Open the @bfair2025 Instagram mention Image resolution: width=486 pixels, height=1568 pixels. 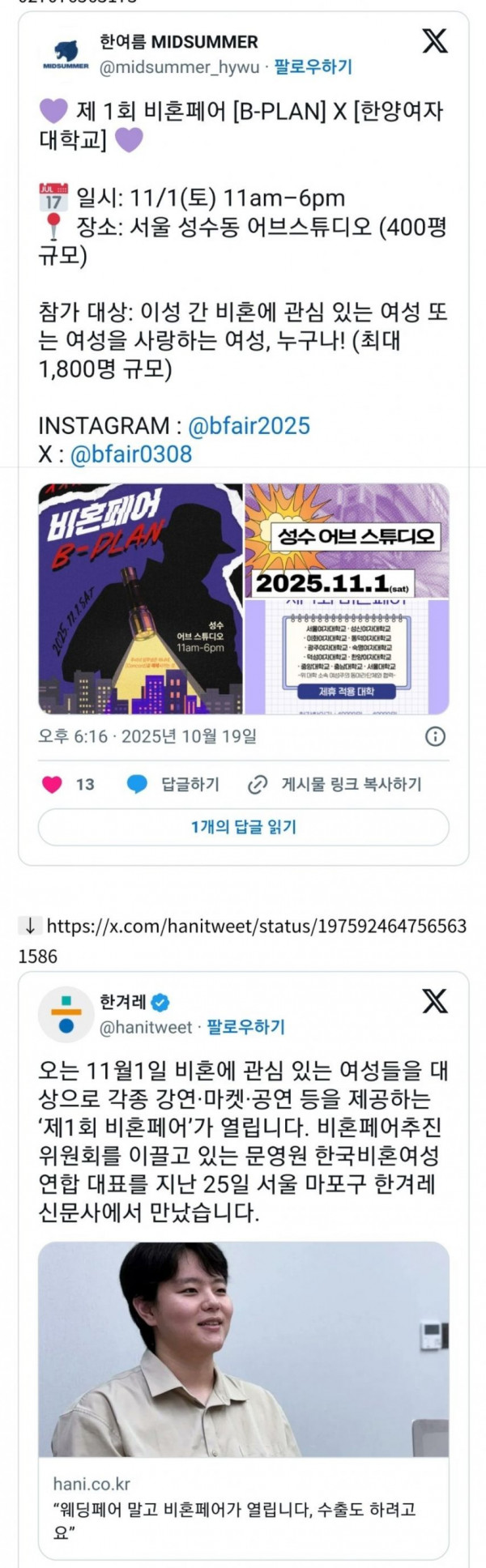(x=249, y=425)
